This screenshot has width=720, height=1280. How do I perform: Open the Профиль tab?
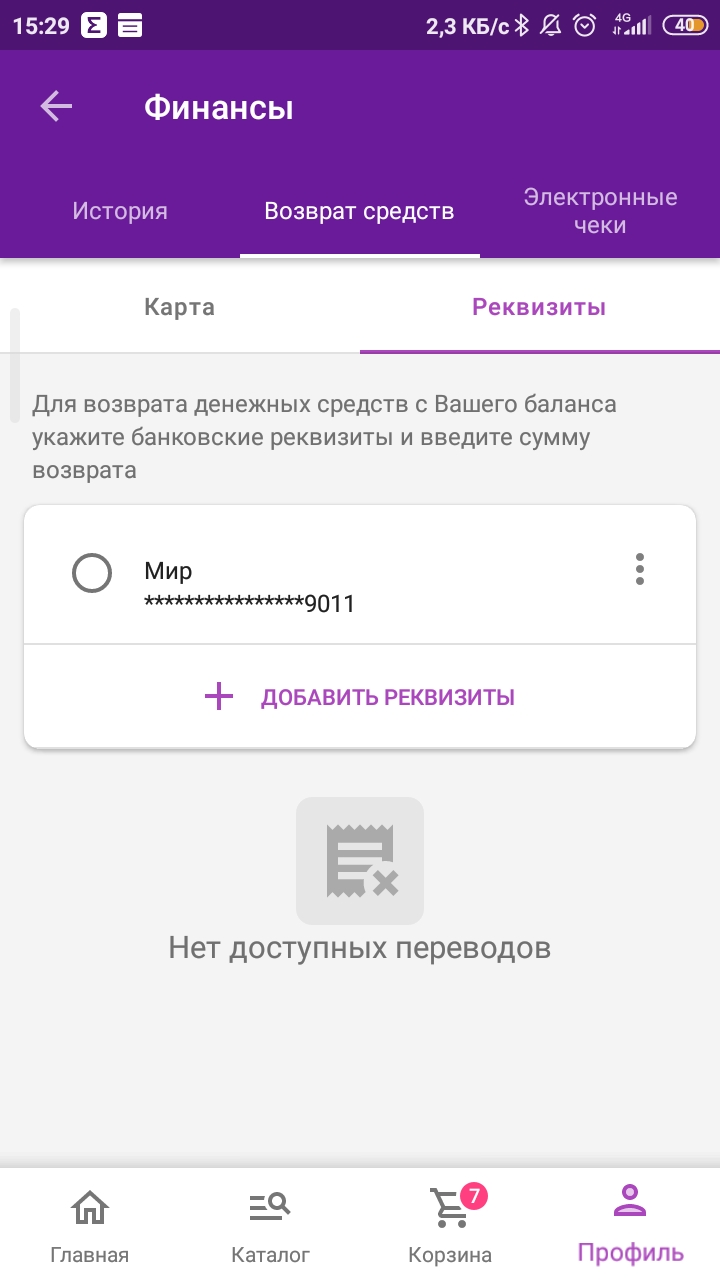click(630, 1225)
